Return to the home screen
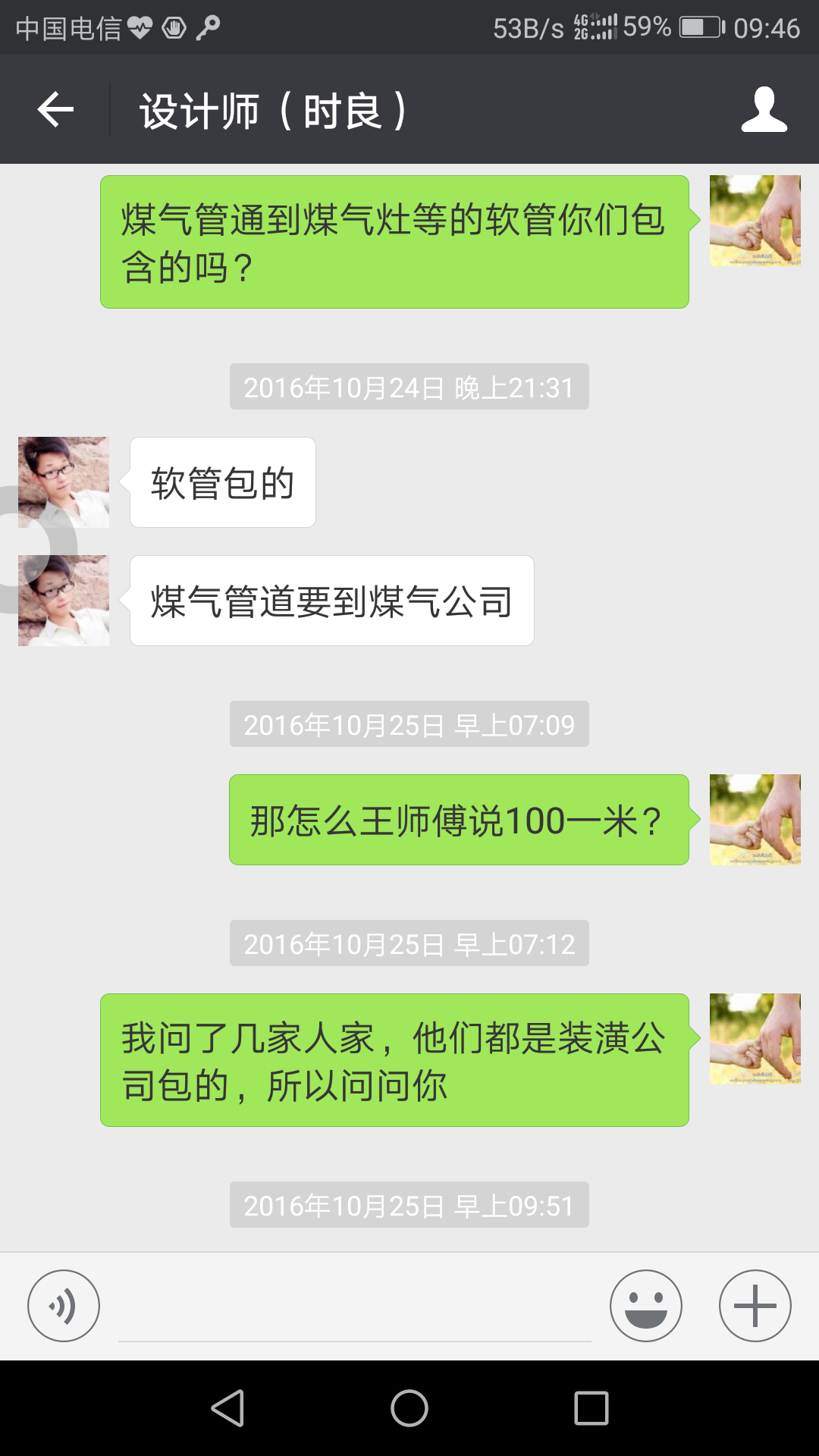 [409, 1408]
